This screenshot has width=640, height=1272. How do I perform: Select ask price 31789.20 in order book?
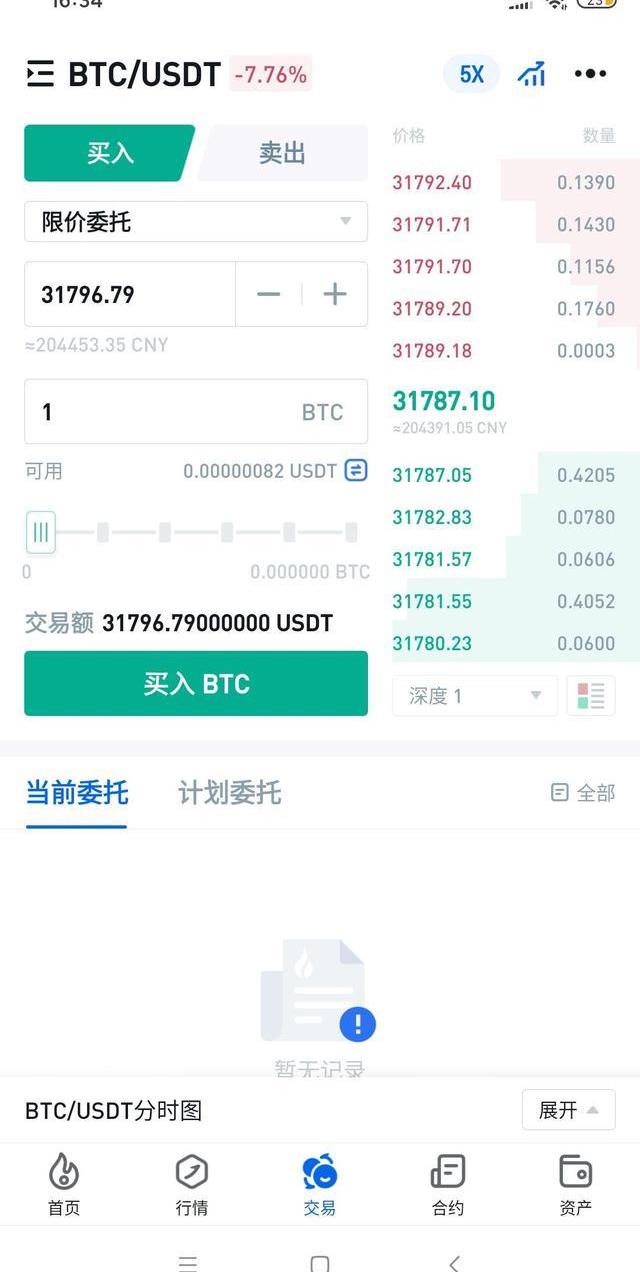click(x=432, y=309)
